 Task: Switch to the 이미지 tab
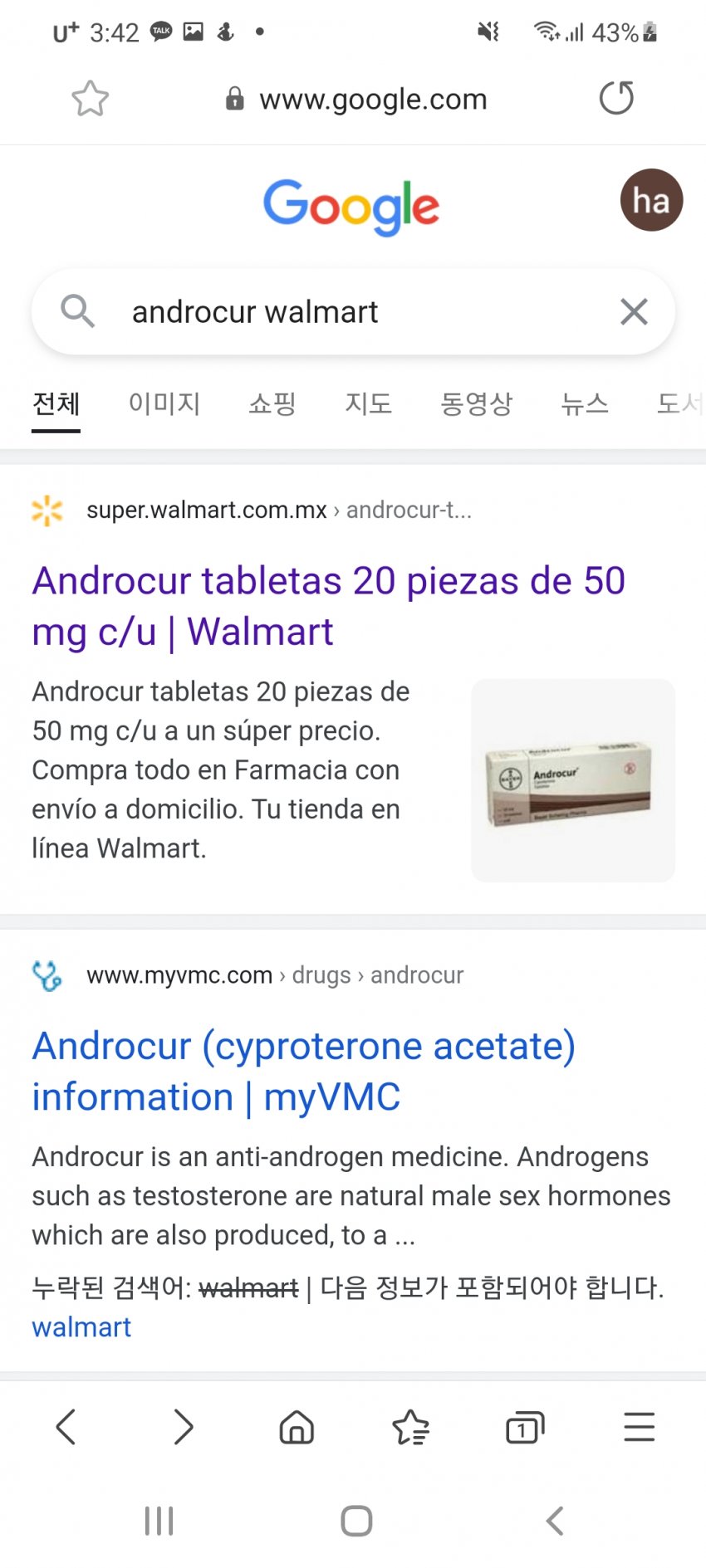coord(164,404)
